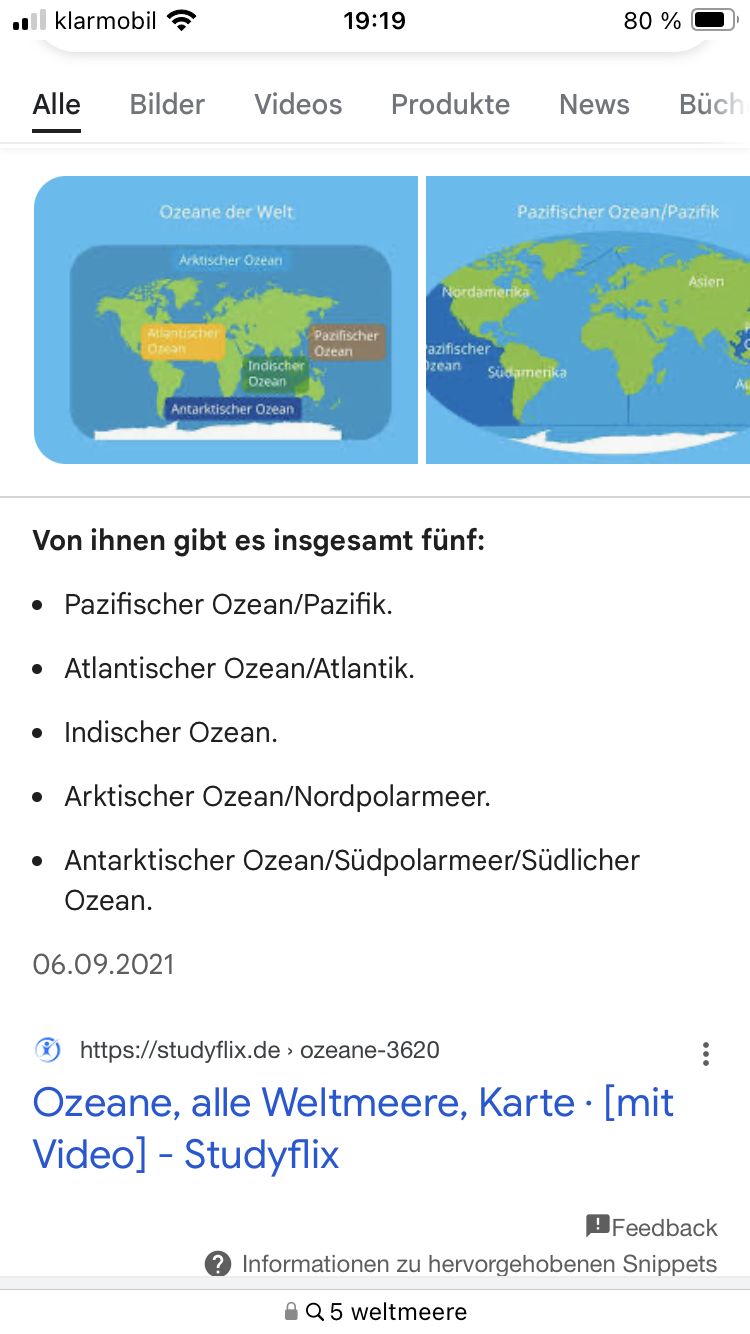Tap the address bar showing 5 weltmeere
Viewport: 750px width, 1334px height.
click(x=376, y=1311)
